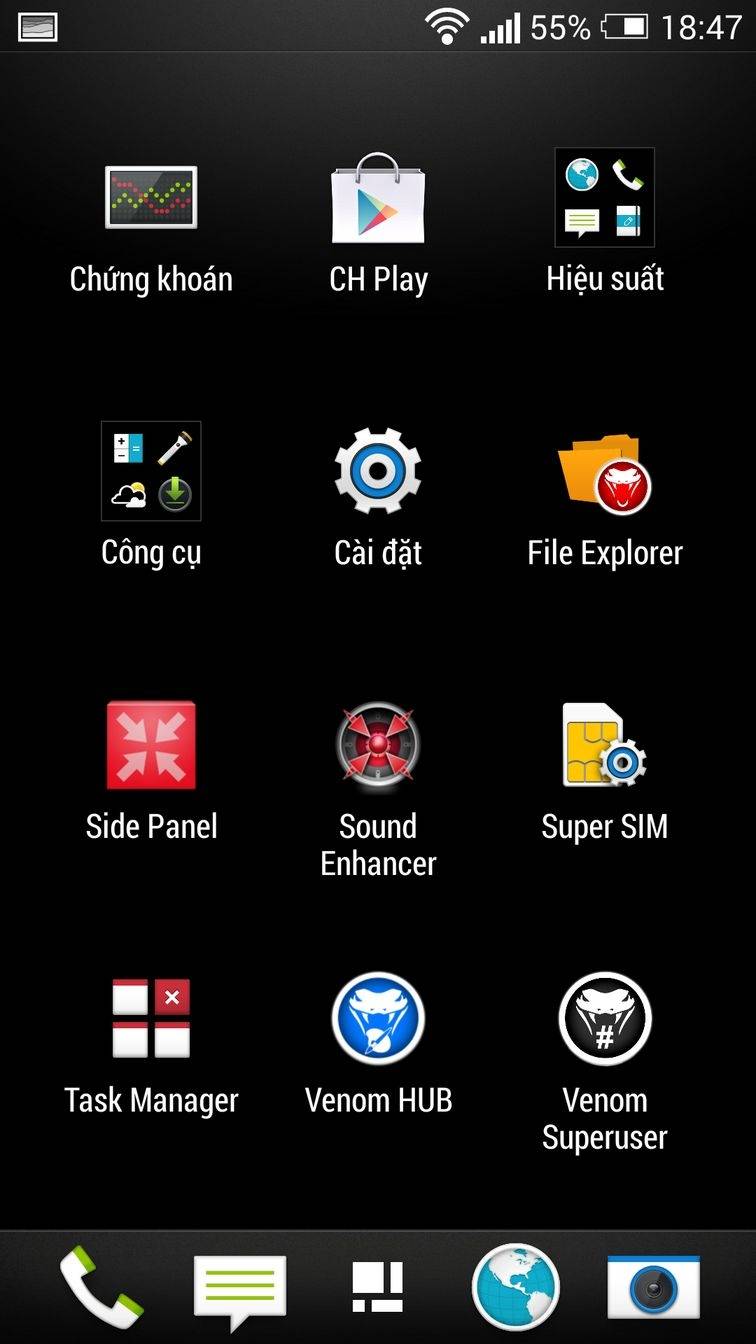756x1344 pixels.
Task: Tap the app drawer grid button
Action: [x=378, y=1287]
